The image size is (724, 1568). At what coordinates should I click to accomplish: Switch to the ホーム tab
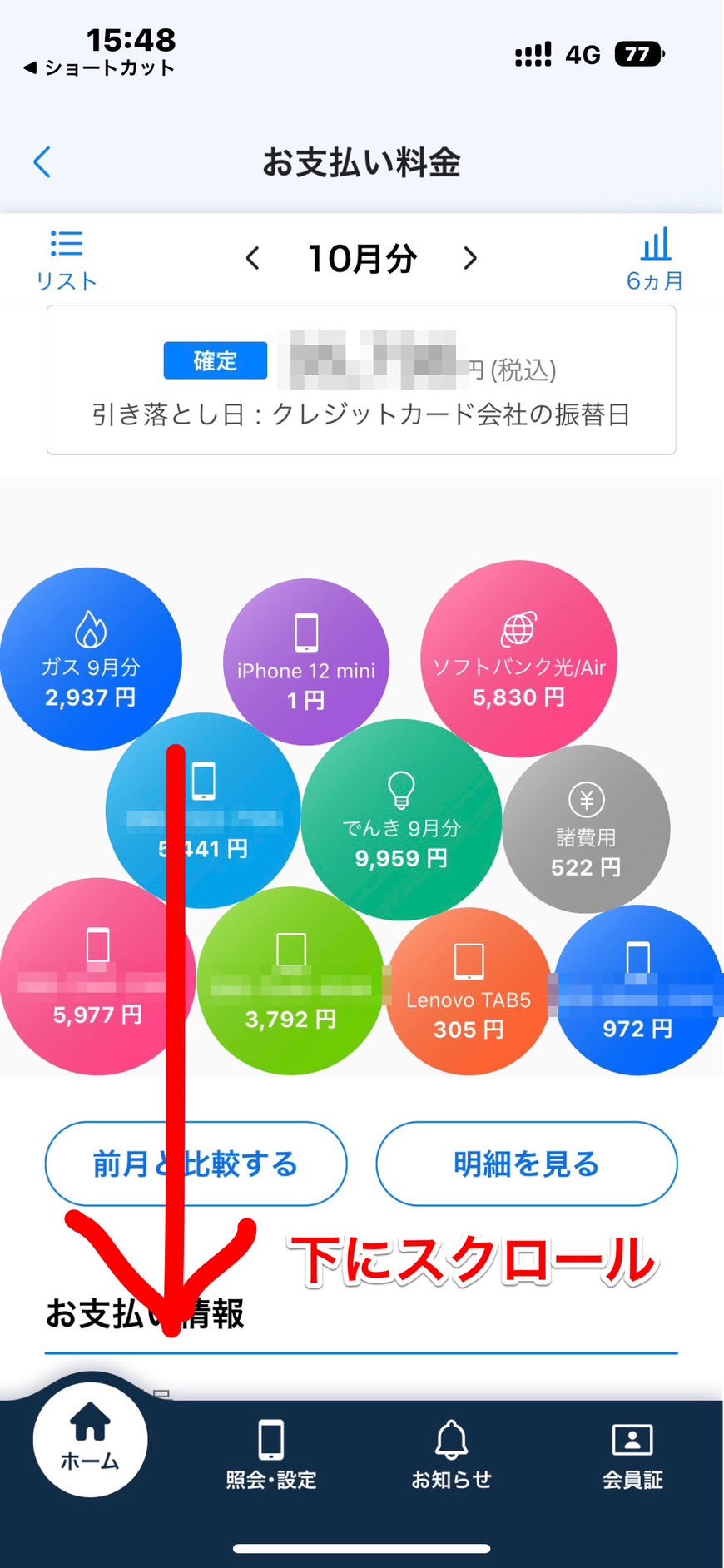pyautogui.click(x=90, y=1438)
